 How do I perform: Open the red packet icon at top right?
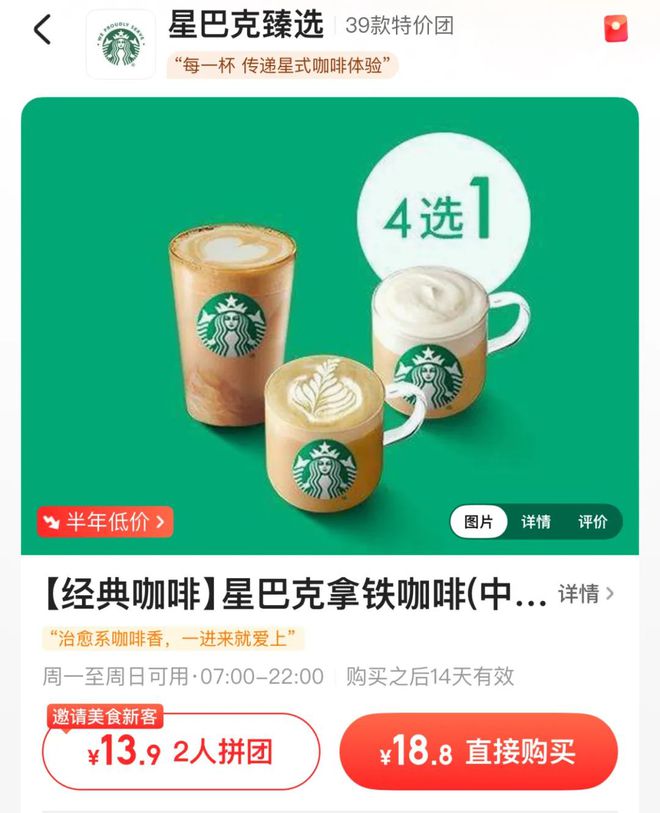(616, 29)
